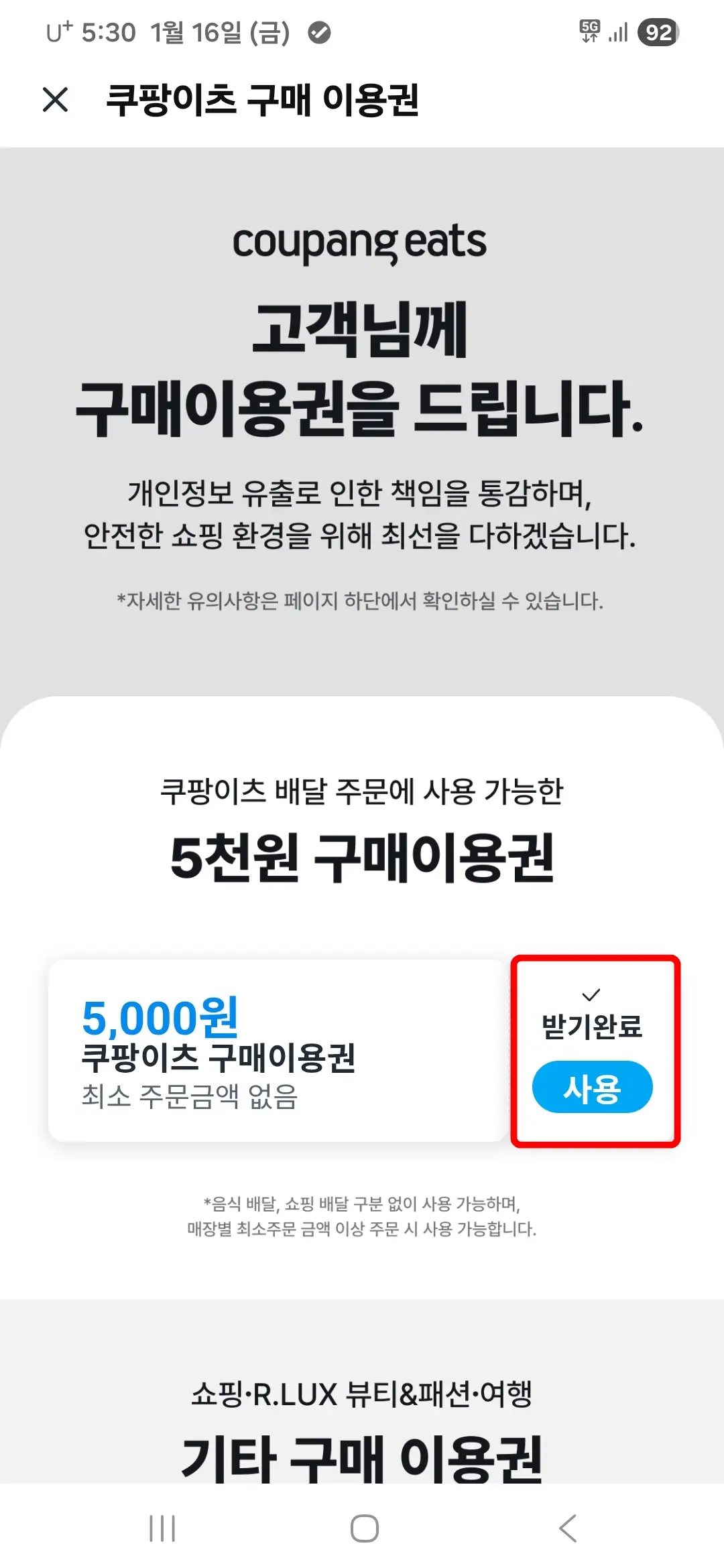The image size is (724, 1568).
Task: Tap the verified checkmark in the status bar
Action: [x=318, y=31]
